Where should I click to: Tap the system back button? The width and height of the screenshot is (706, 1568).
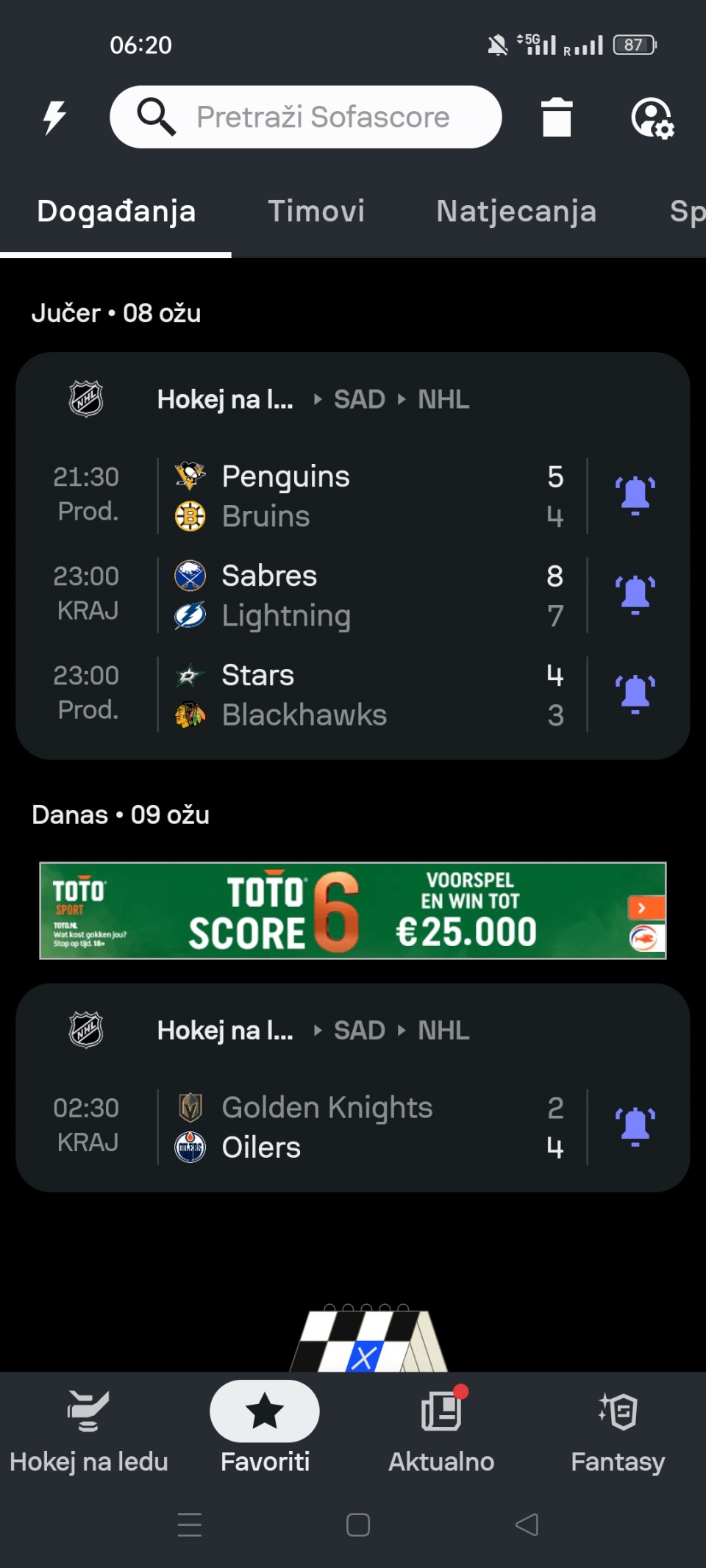[x=527, y=1525]
